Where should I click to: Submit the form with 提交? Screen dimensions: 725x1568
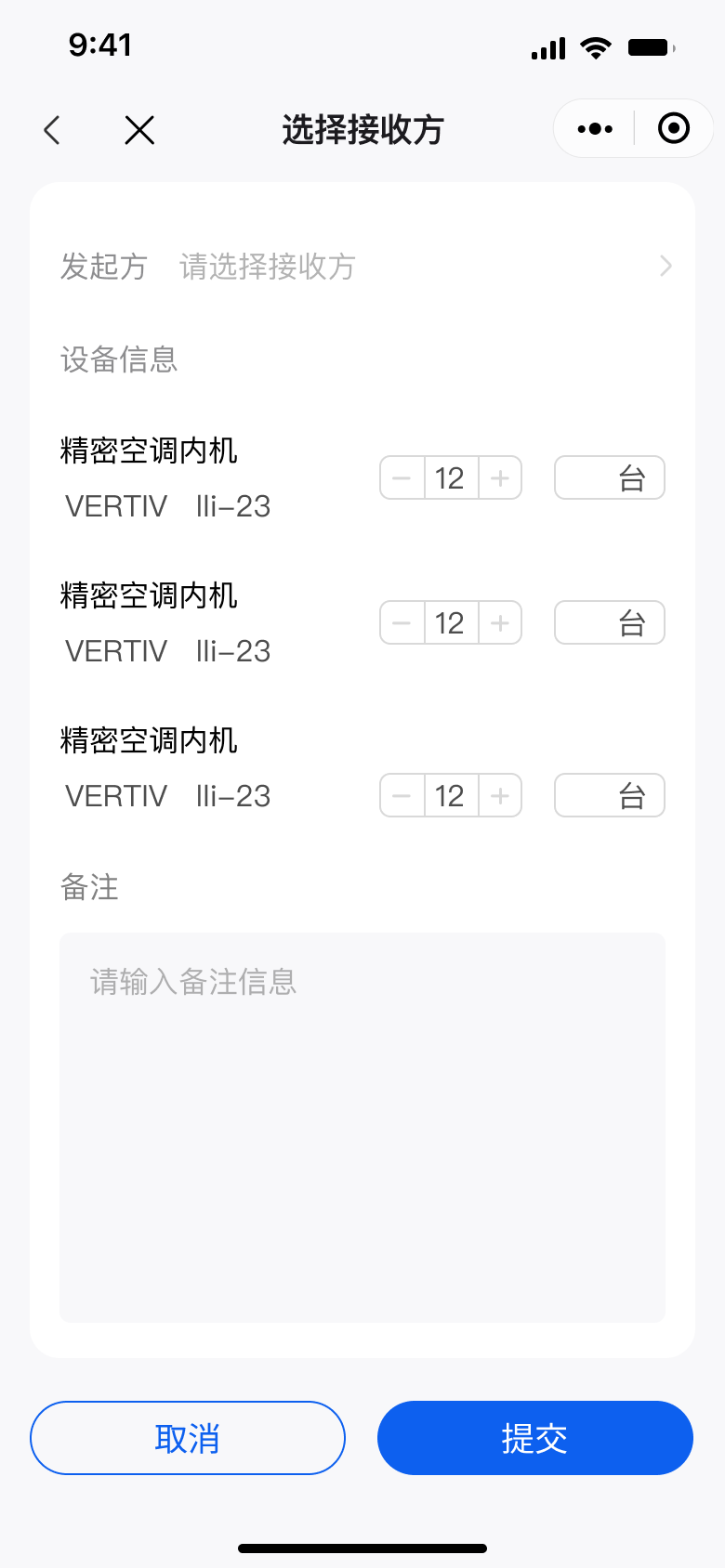[535, 1438]
